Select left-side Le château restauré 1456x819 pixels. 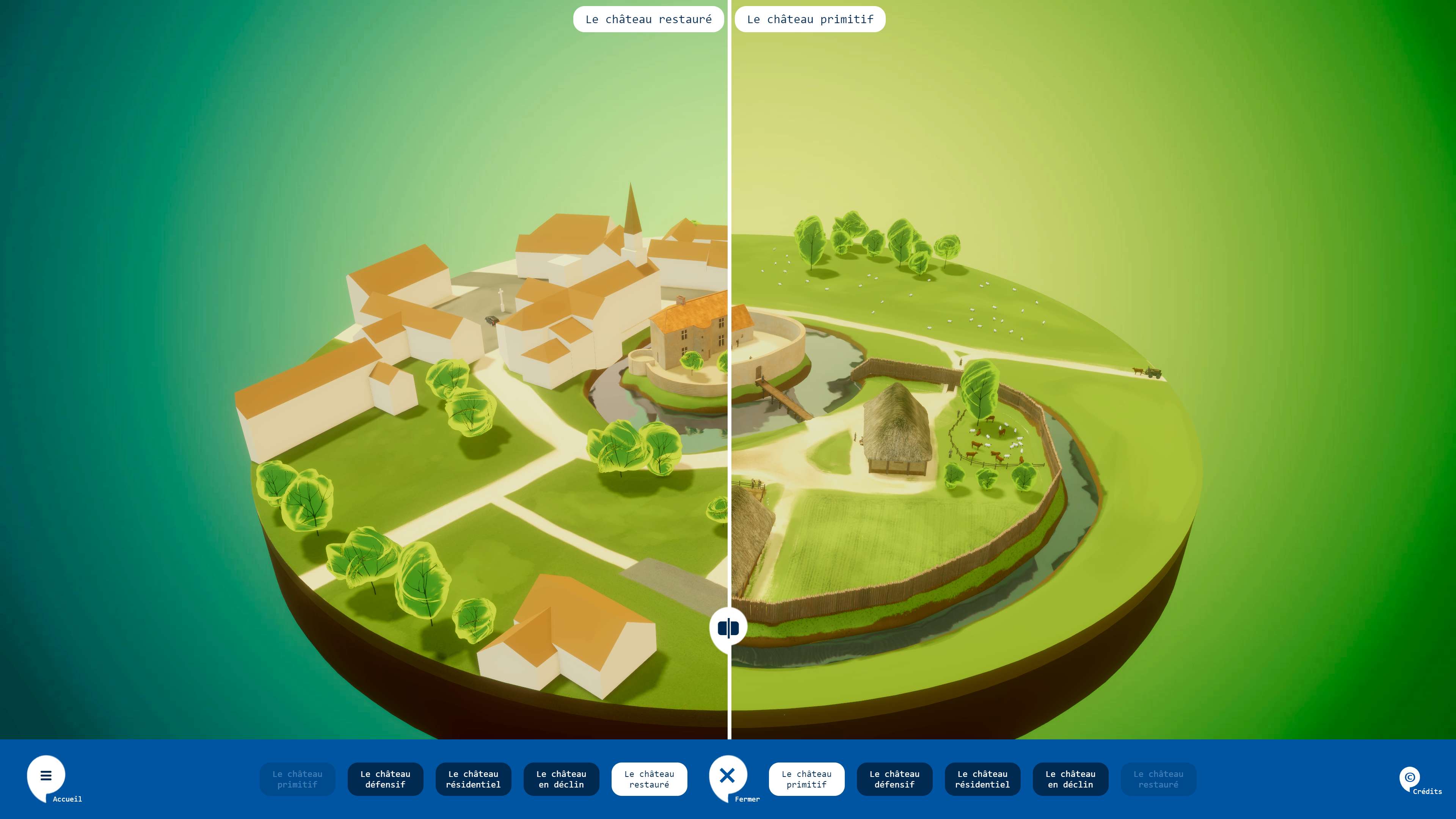coord(649,779)
